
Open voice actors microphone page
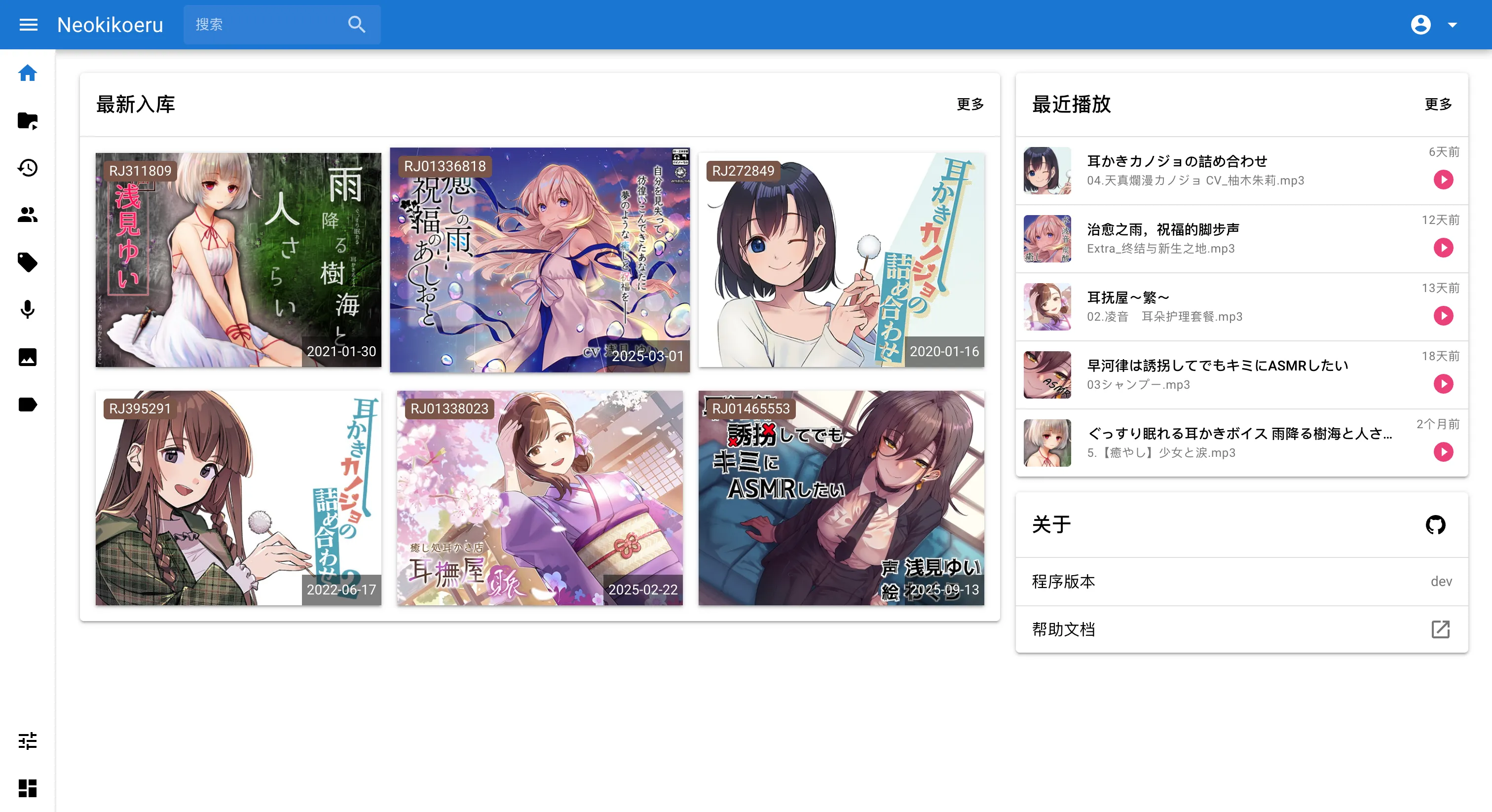(x=27, y=310)
